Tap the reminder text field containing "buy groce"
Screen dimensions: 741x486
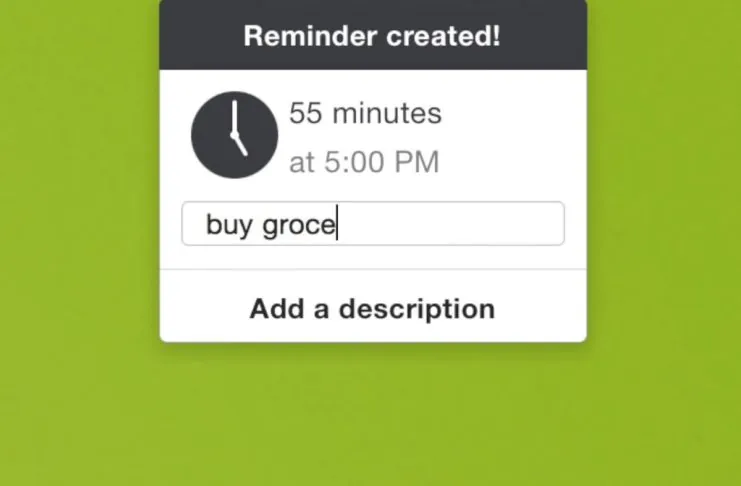click(372, 224)
